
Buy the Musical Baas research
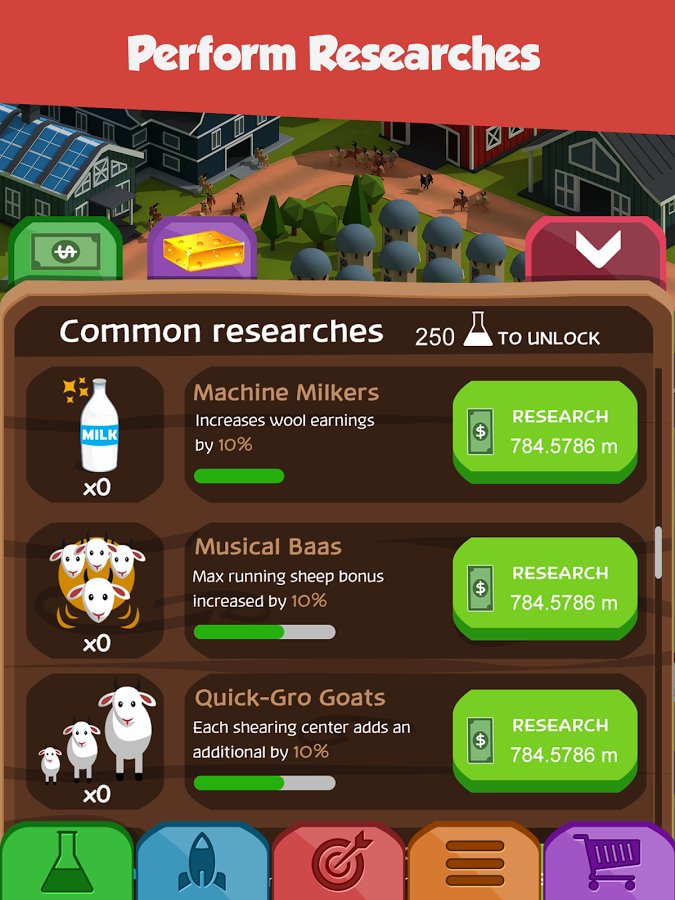(x=545, y=588)
